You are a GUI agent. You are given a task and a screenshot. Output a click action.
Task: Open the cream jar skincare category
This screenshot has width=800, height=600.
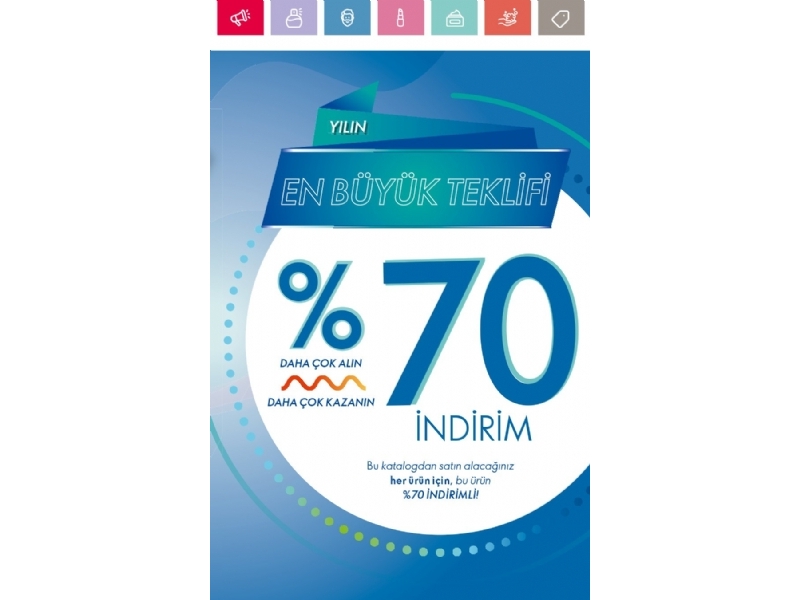point(454,18)
